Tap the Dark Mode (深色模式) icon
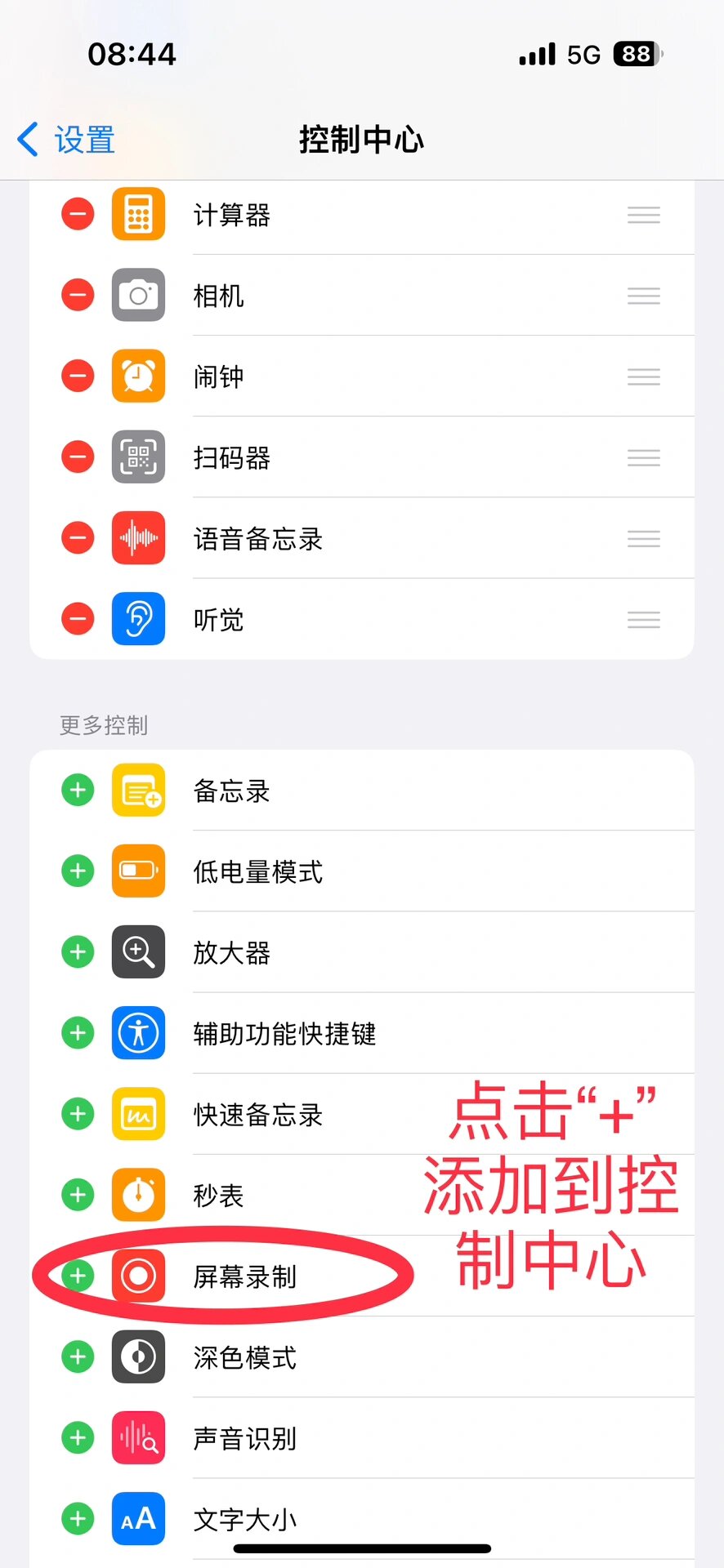 137,1357
